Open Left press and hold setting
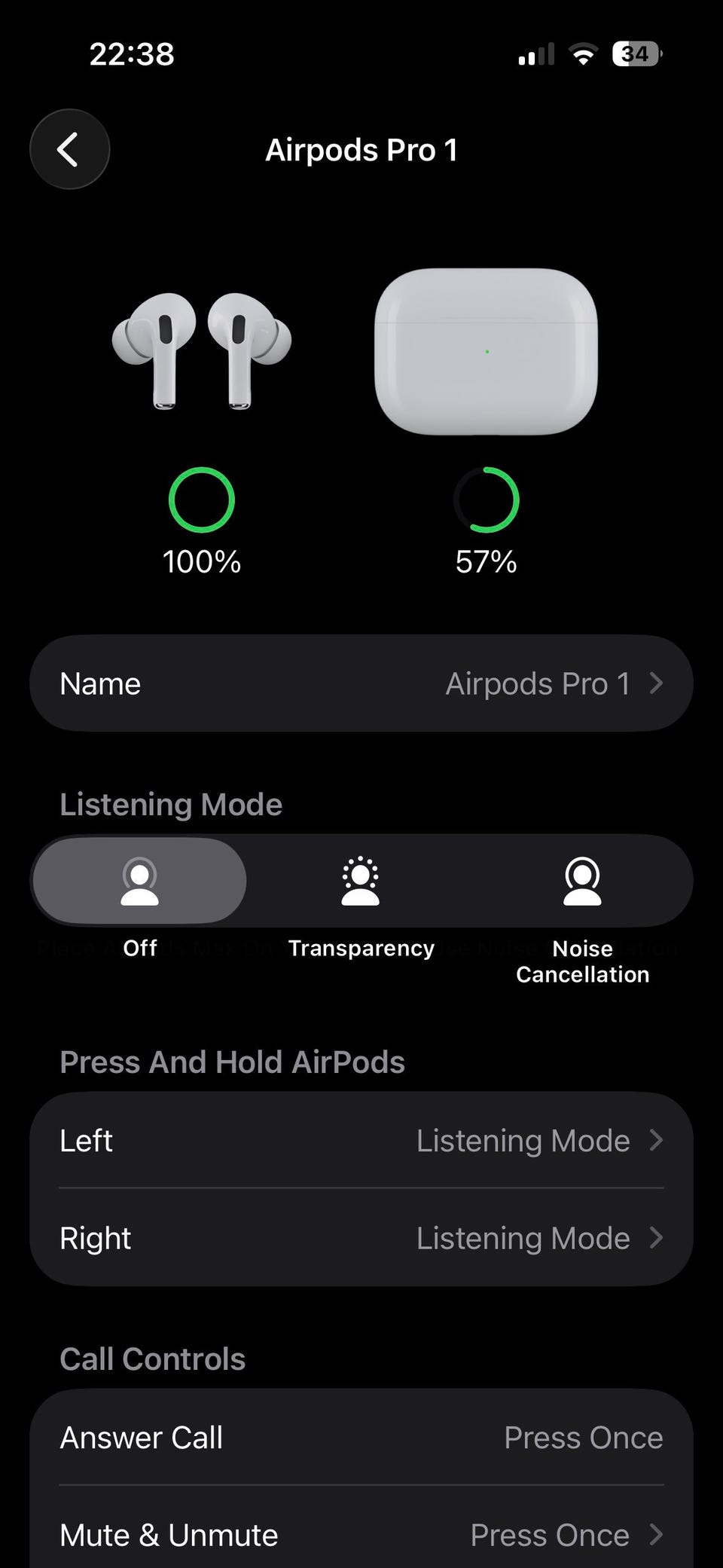 361,1140
